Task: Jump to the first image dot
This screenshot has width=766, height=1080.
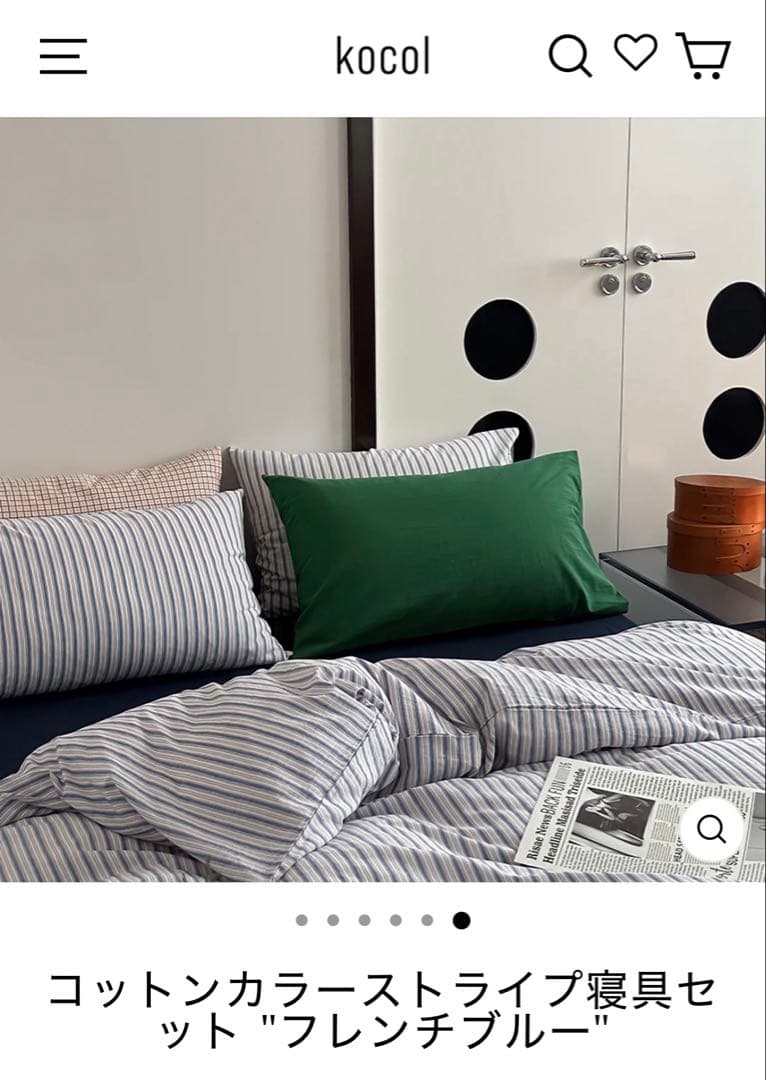Action: click(301, 920)
